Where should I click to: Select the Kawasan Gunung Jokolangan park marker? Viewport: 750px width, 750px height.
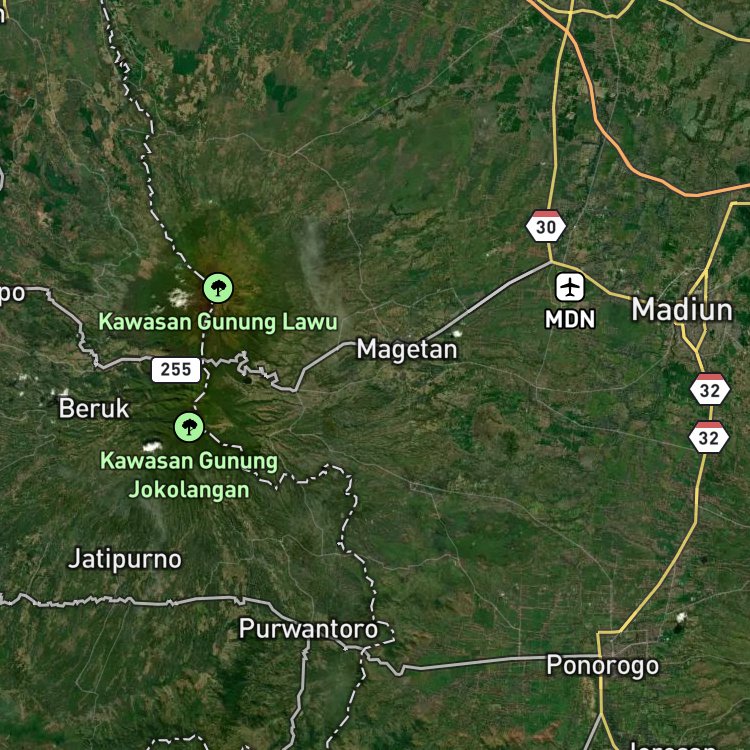189,427
